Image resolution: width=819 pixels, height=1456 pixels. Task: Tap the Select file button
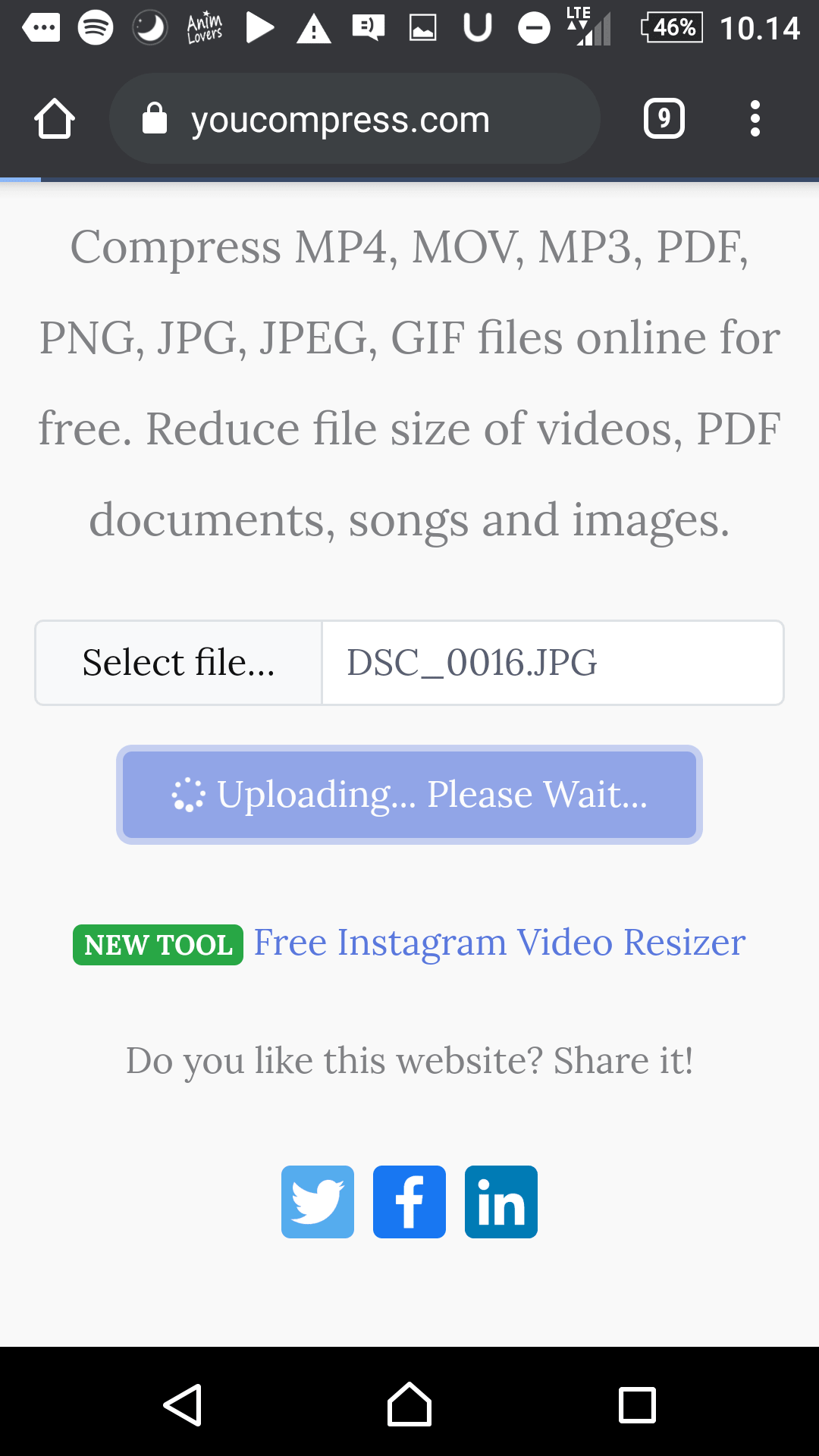pos(179,663)
